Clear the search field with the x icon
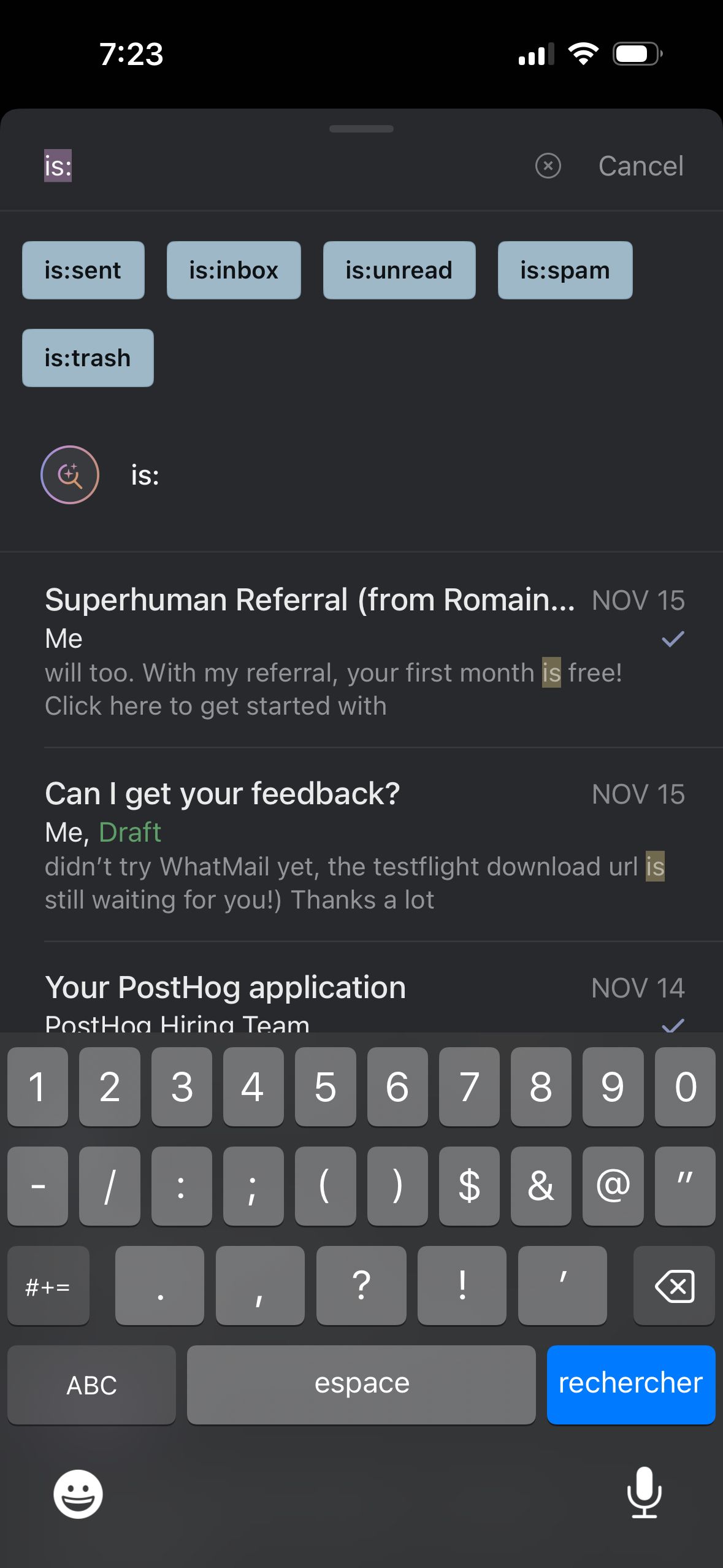The image size is (723, 1568). point(548,166)
